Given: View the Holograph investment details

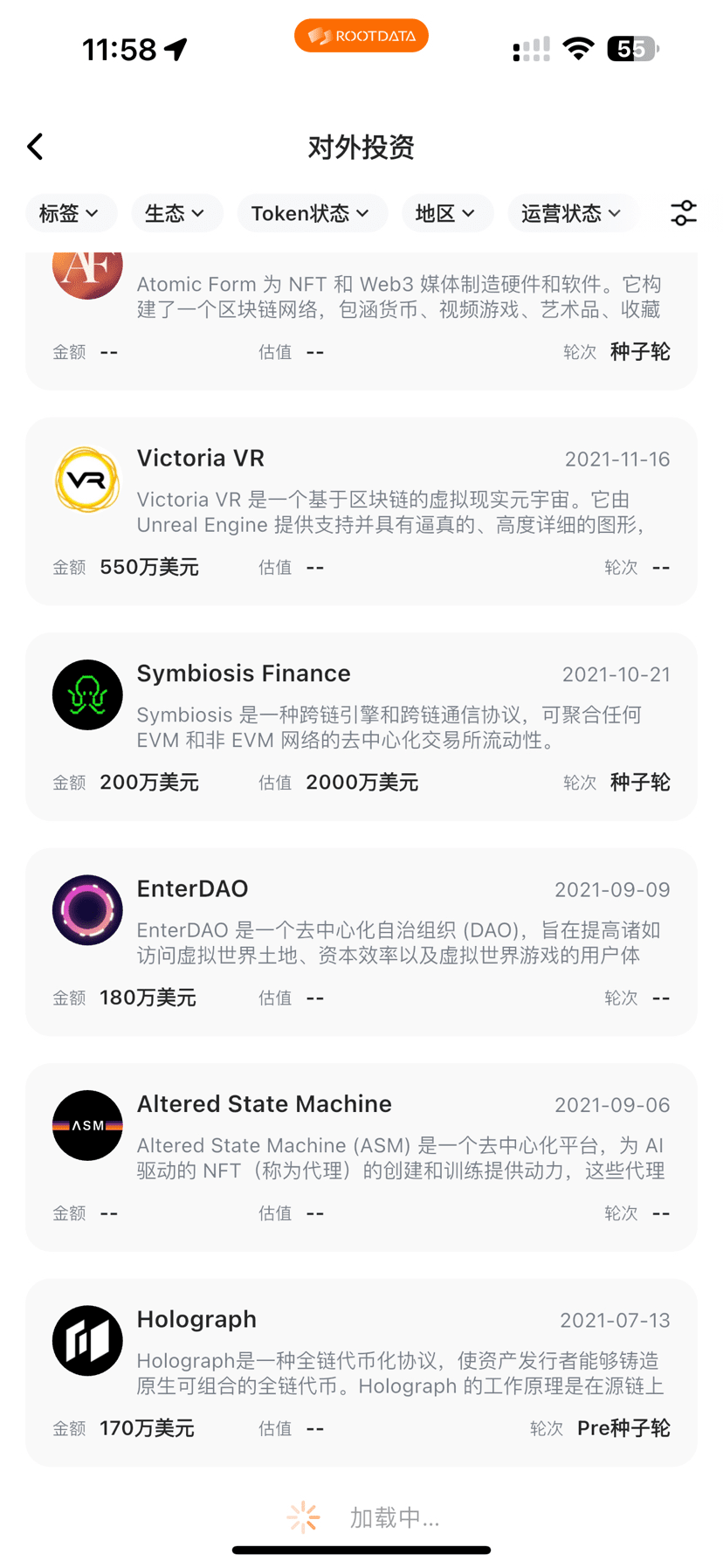Looking at the screenshot, I should click(361, 1372).
